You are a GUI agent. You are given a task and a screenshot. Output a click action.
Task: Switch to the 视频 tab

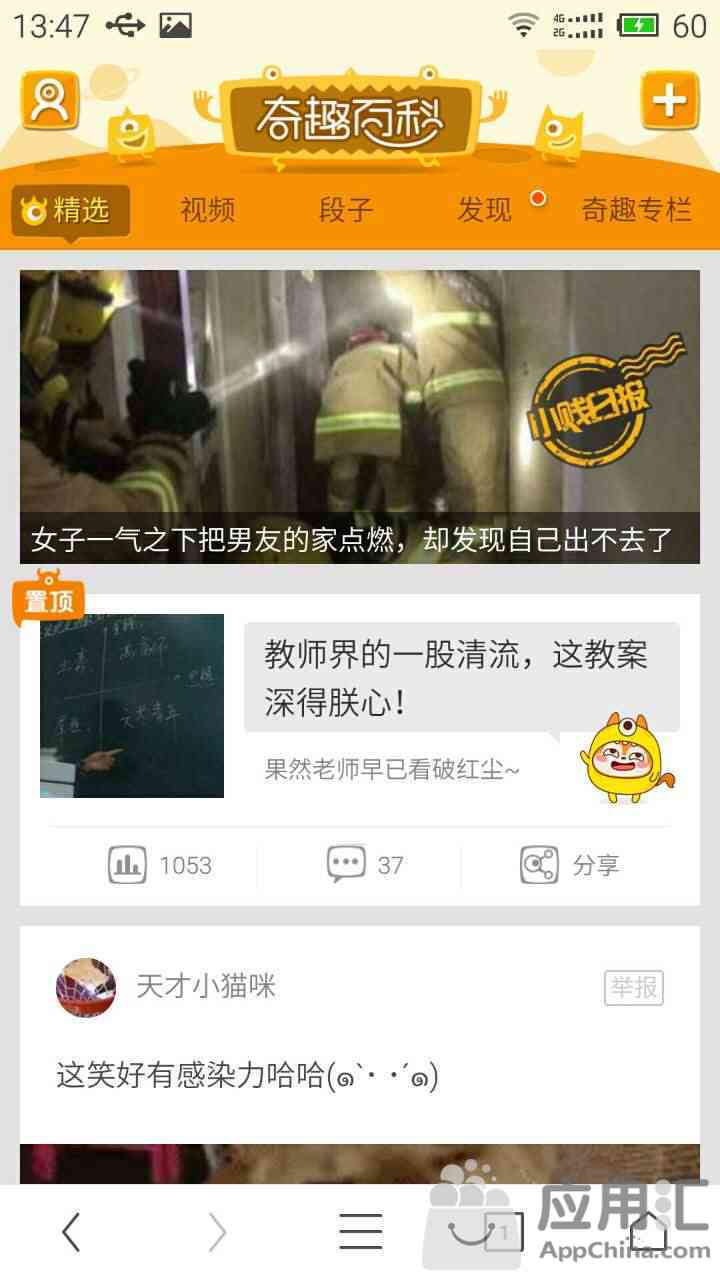click(x=208, y=210)
